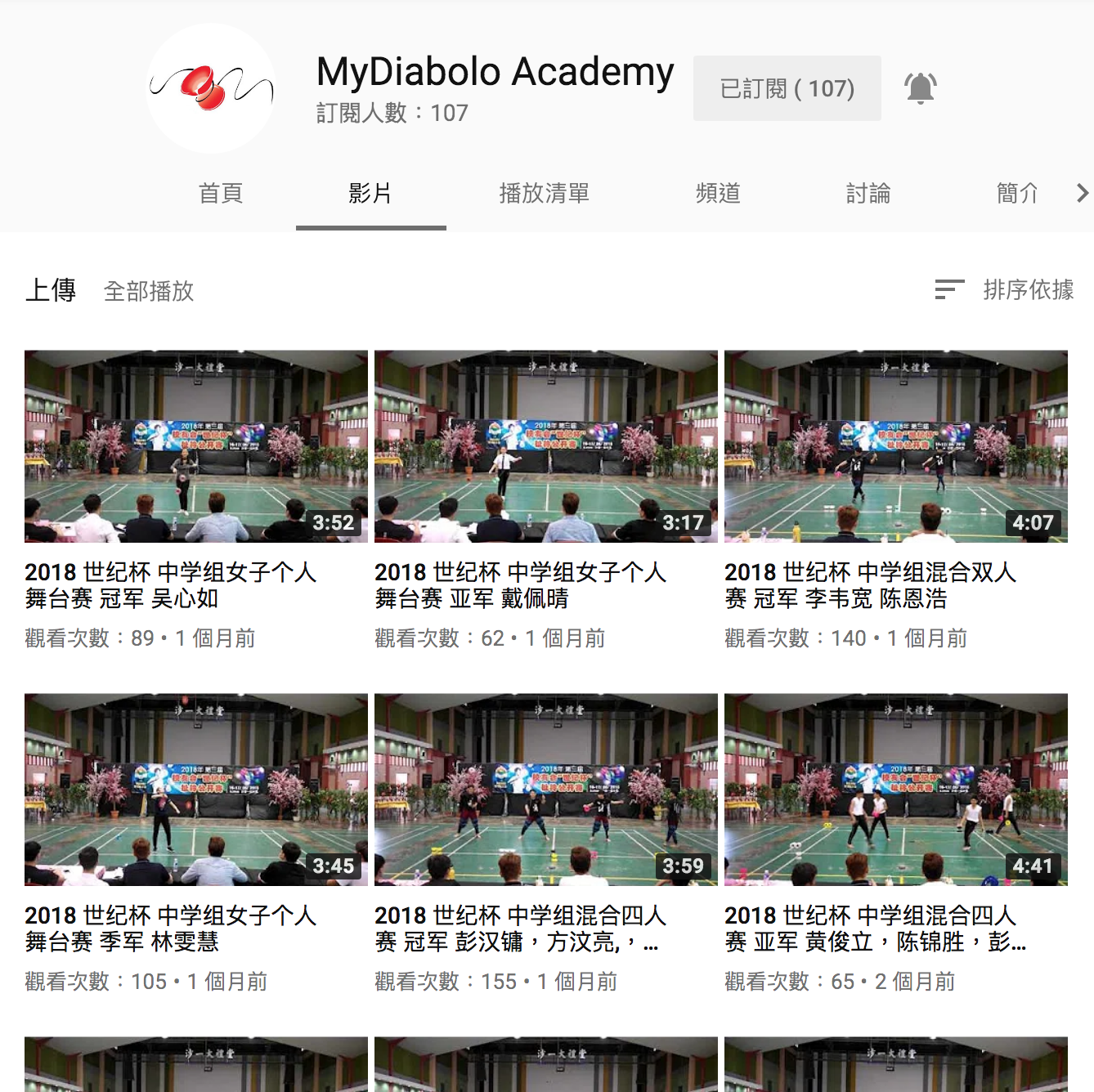Play the 冠军 吴心如 video
The height and width of the screenshot is (1092, 1094).
coord(196,446)
